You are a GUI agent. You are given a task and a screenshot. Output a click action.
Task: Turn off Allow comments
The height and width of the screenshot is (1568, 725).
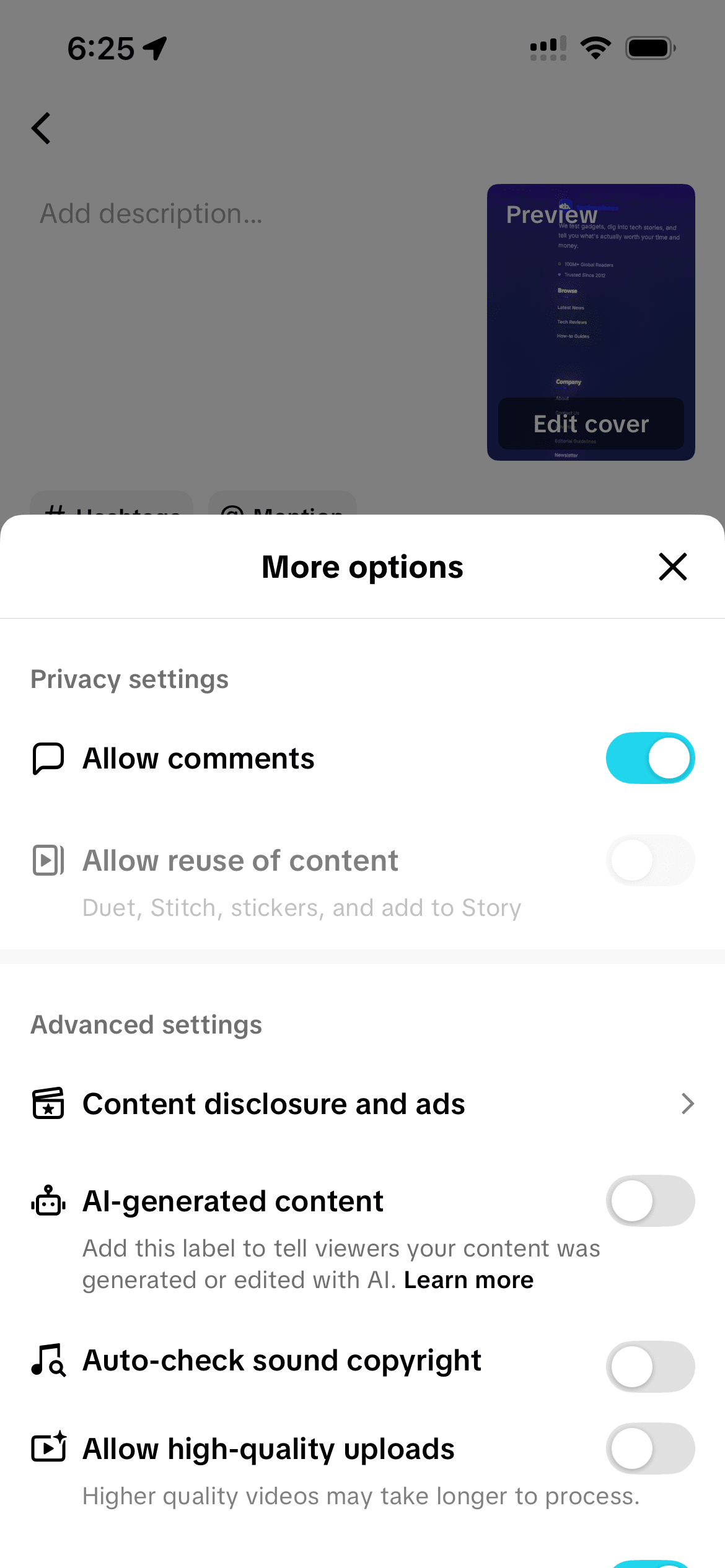(650, 758)
